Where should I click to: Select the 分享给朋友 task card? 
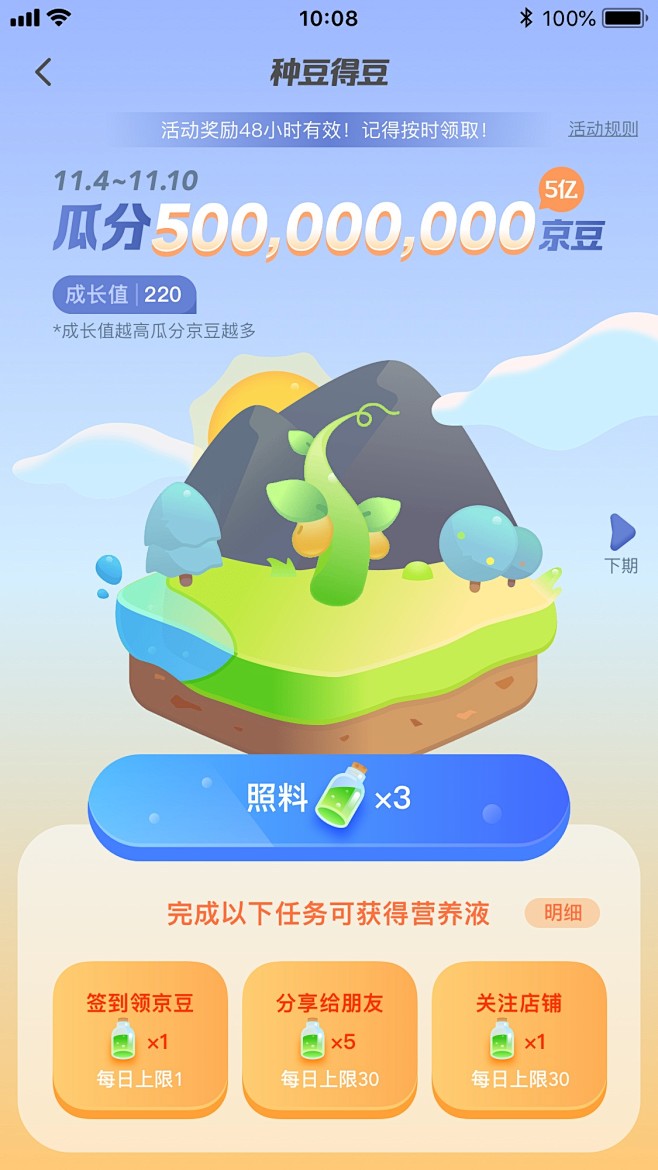pyautogui.click(x=329, y=1038)
